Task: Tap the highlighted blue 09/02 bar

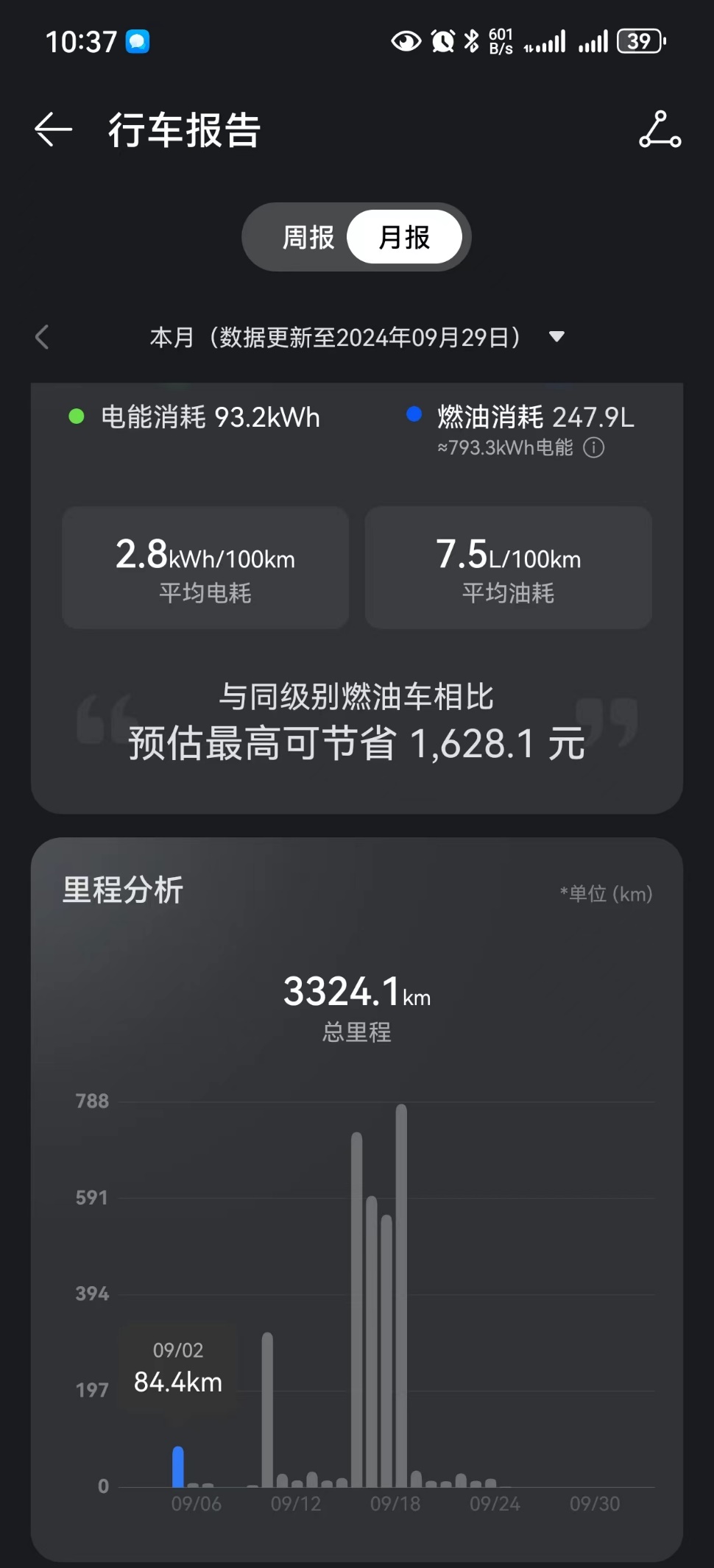Action: click(x=178, y=1466)
